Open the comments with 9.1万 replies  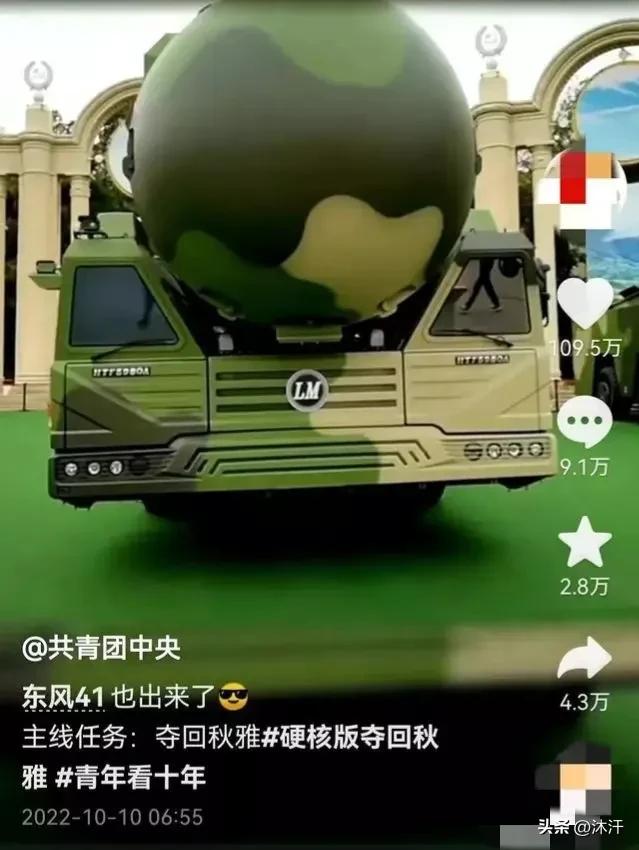click(x=585, y=423)
